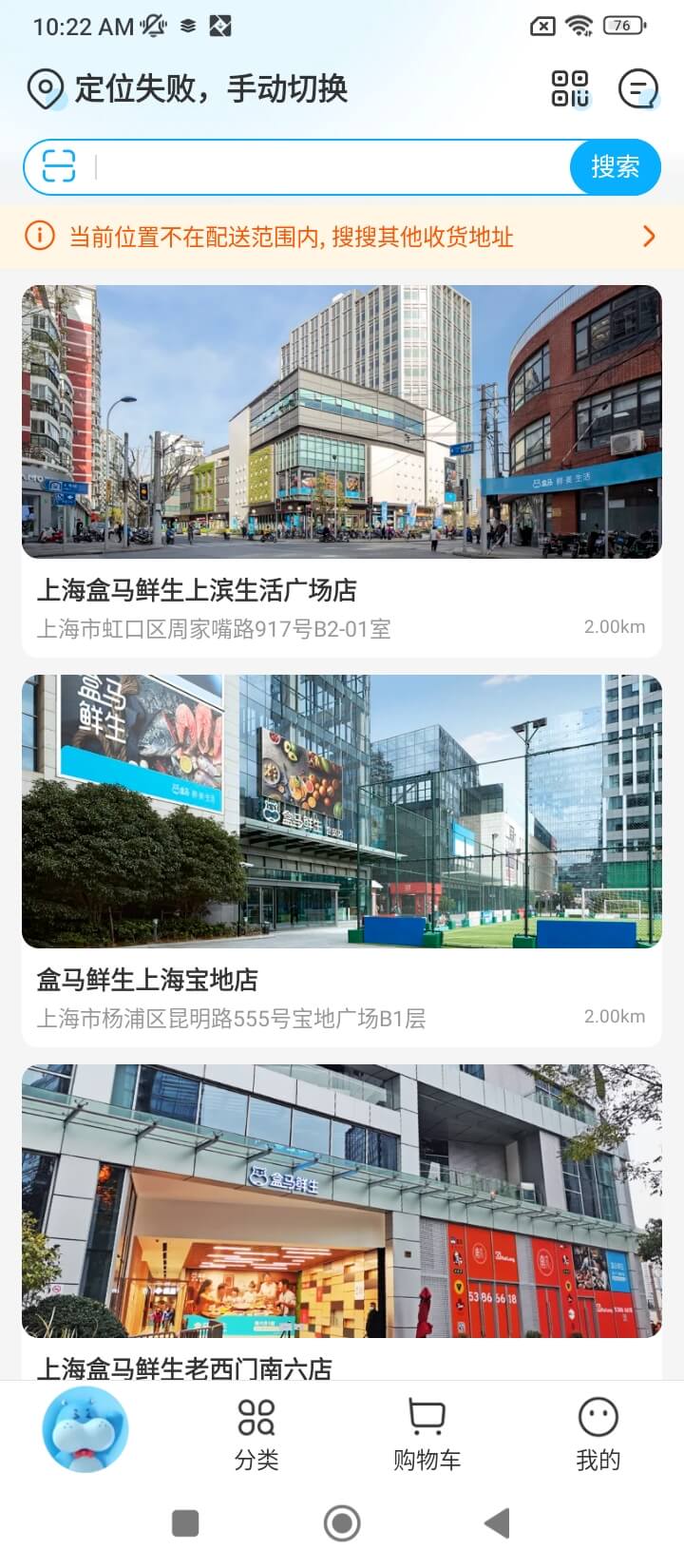Open the QR code scanner icon
The image size is (684, 1568).
[570, 89]
